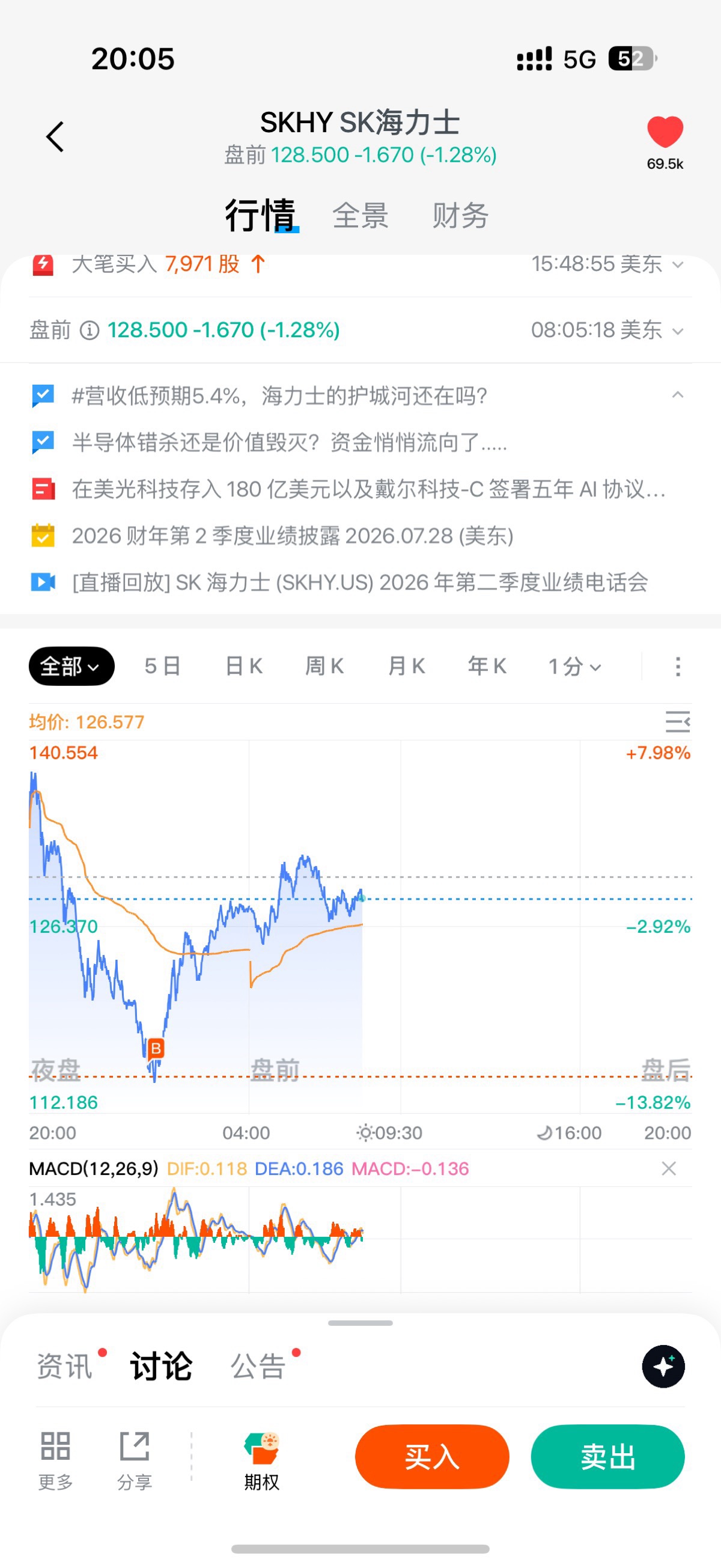Open the chart's three-dot options menu
Viewport: 721px width, 1568px height.
(x=678, y=666)
